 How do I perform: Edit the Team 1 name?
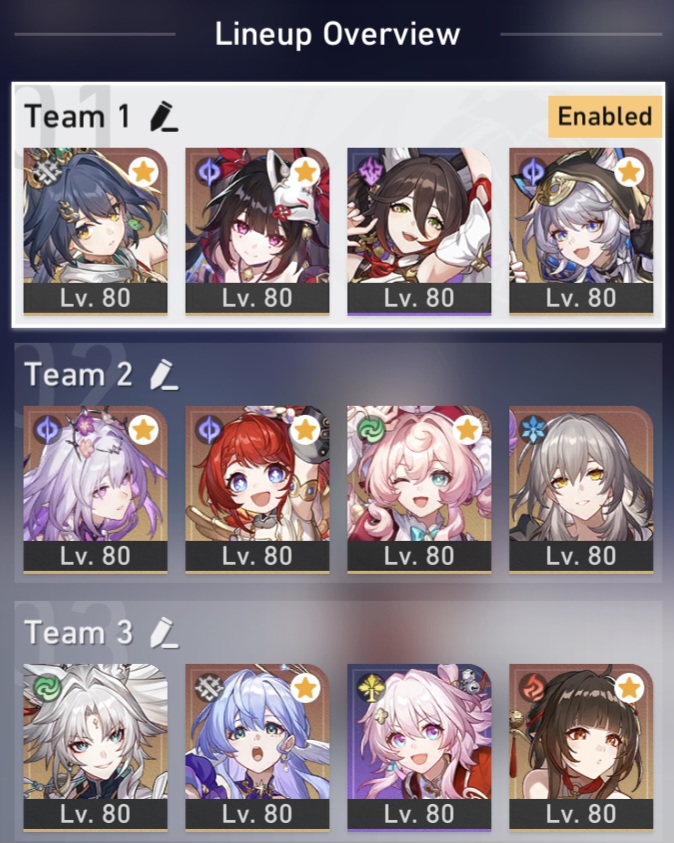click(164, 118)
